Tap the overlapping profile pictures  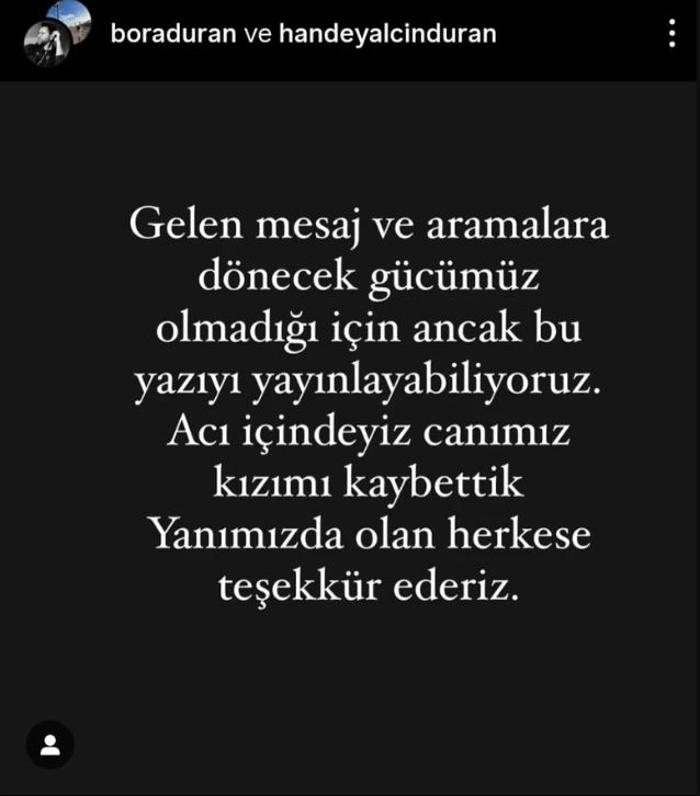(55, 33)
